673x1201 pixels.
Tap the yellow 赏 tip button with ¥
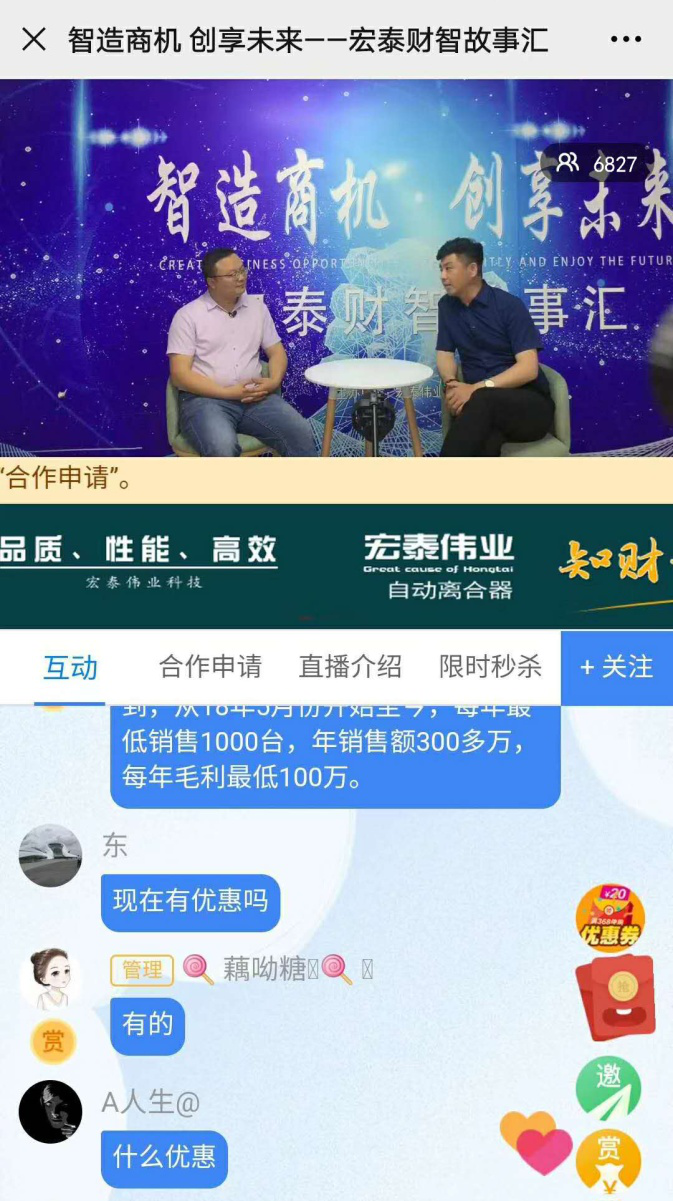(x=608, y=1160)
